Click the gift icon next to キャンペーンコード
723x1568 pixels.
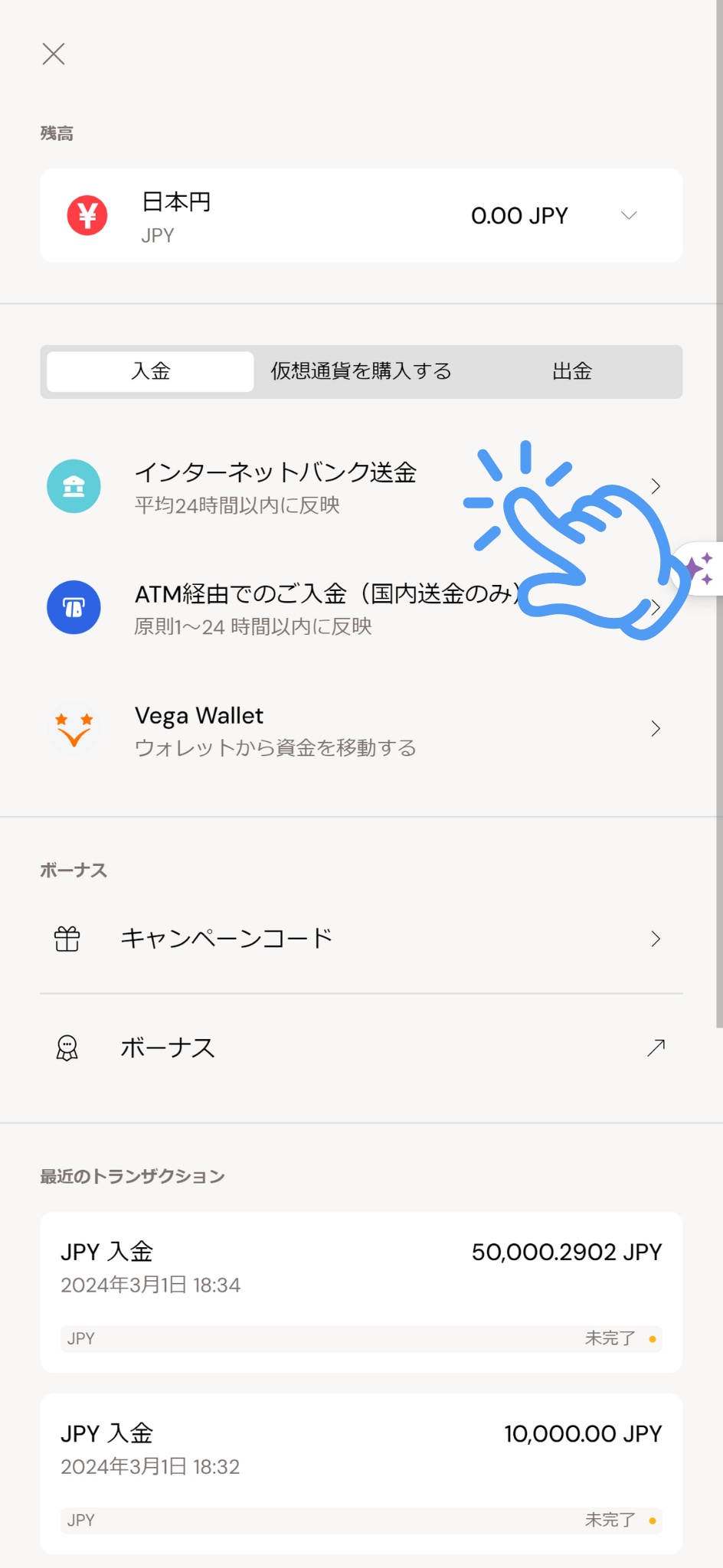tap(66, 937)
